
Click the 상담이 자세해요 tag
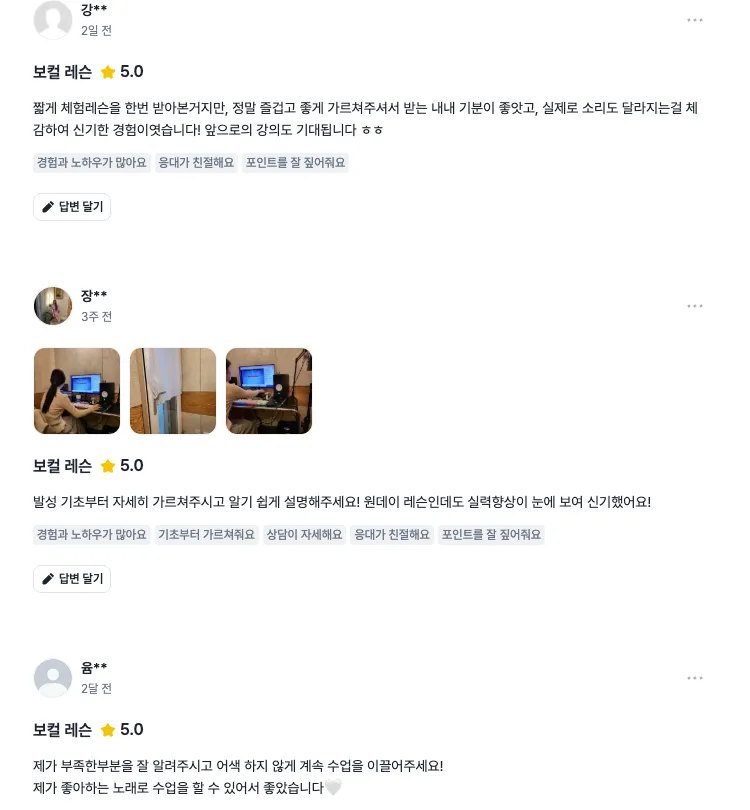click(304, 535)
